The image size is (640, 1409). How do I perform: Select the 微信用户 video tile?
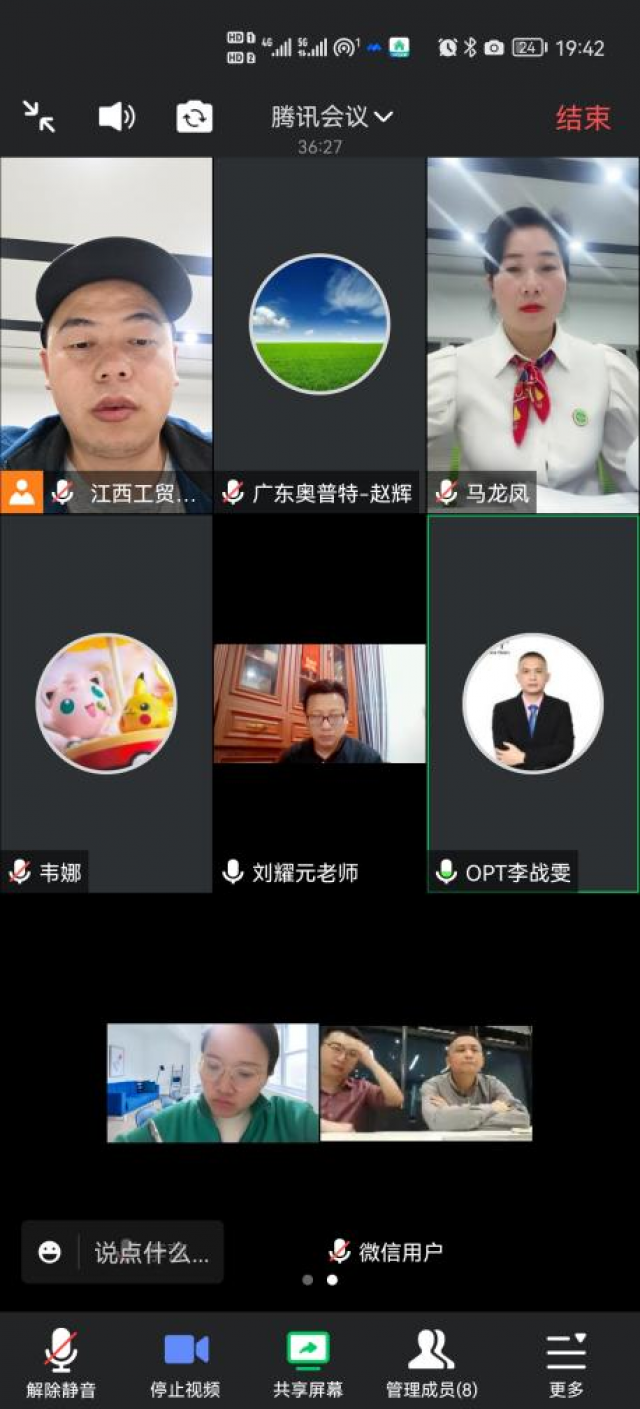click(319, 1082)
